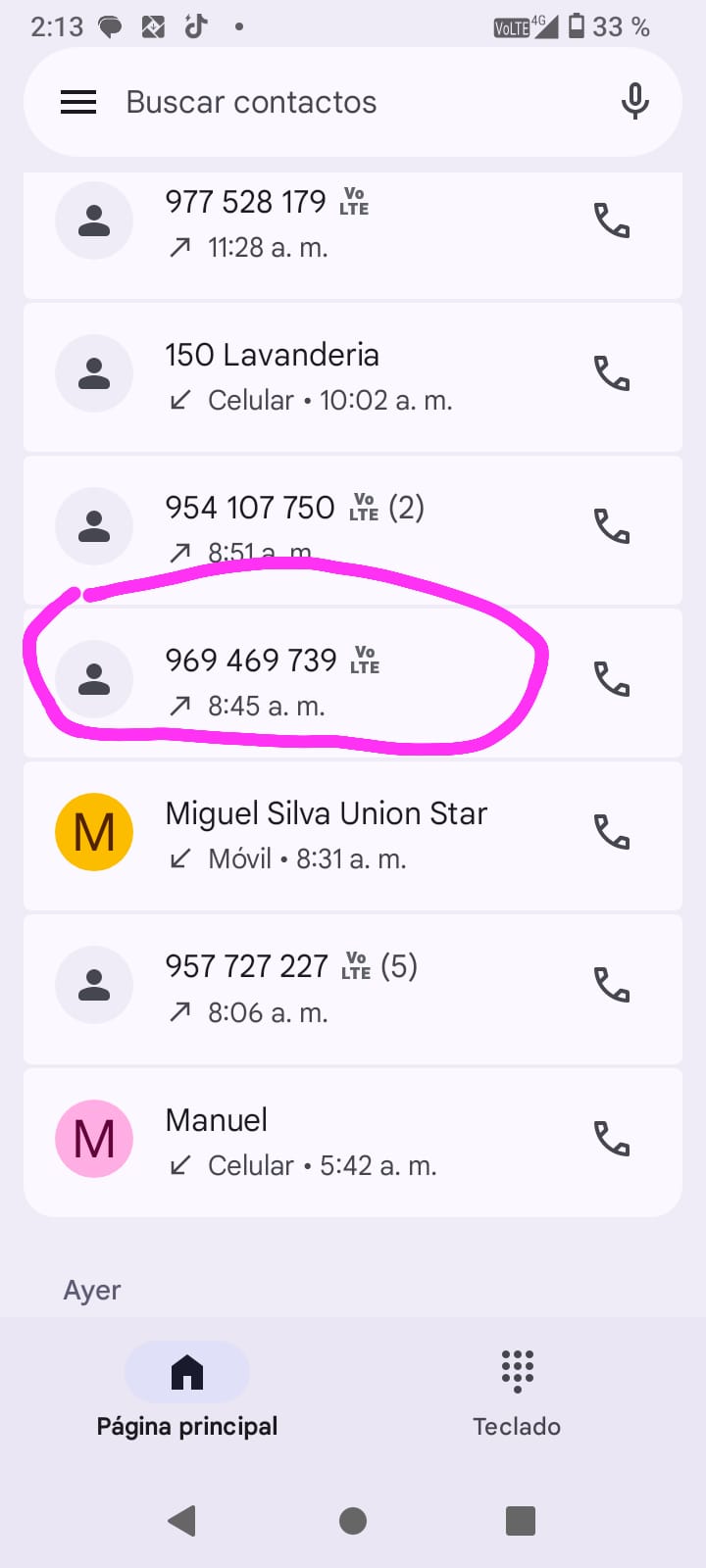Open recent apps with the square button
Screen dimensions: 706x1568
520,1520
